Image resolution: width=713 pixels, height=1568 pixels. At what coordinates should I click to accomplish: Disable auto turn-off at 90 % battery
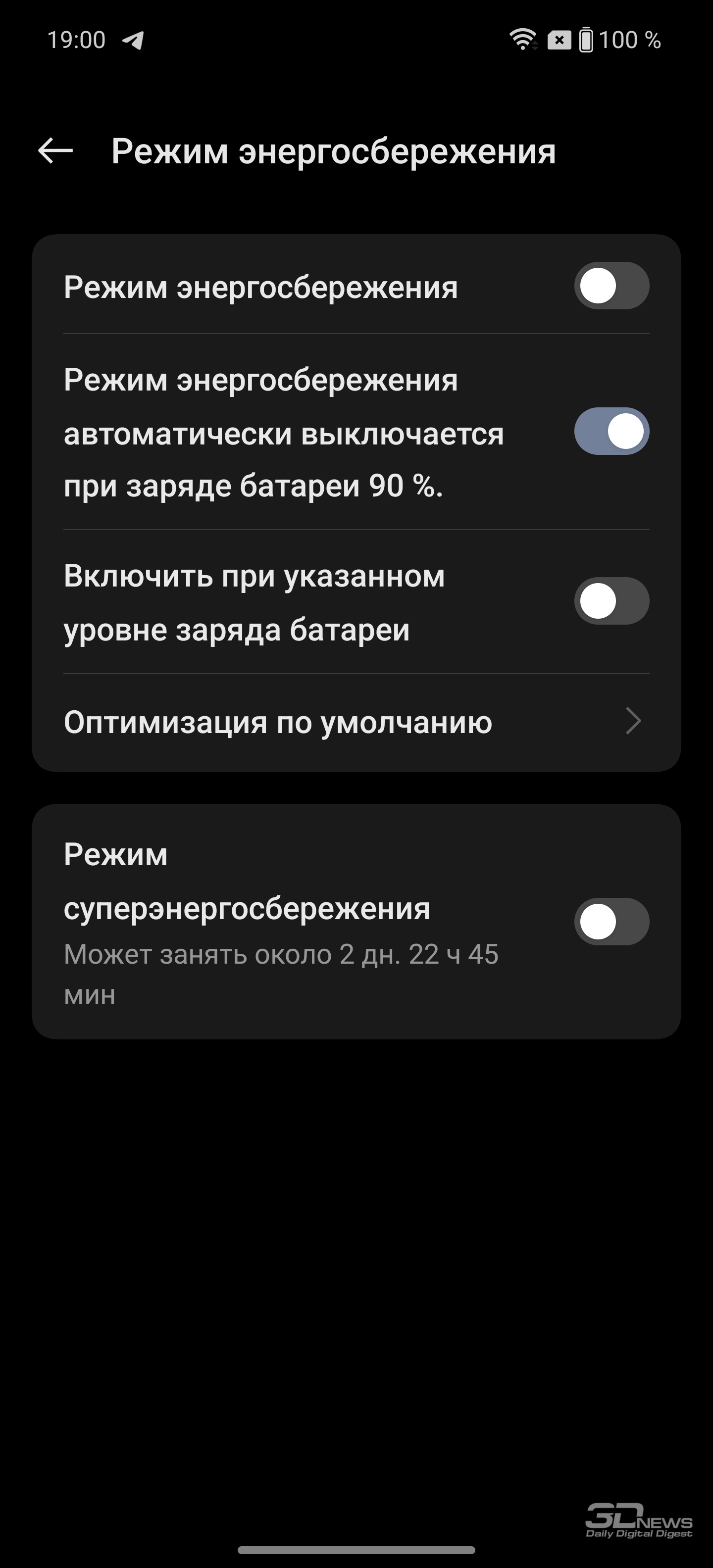point(611,431)
